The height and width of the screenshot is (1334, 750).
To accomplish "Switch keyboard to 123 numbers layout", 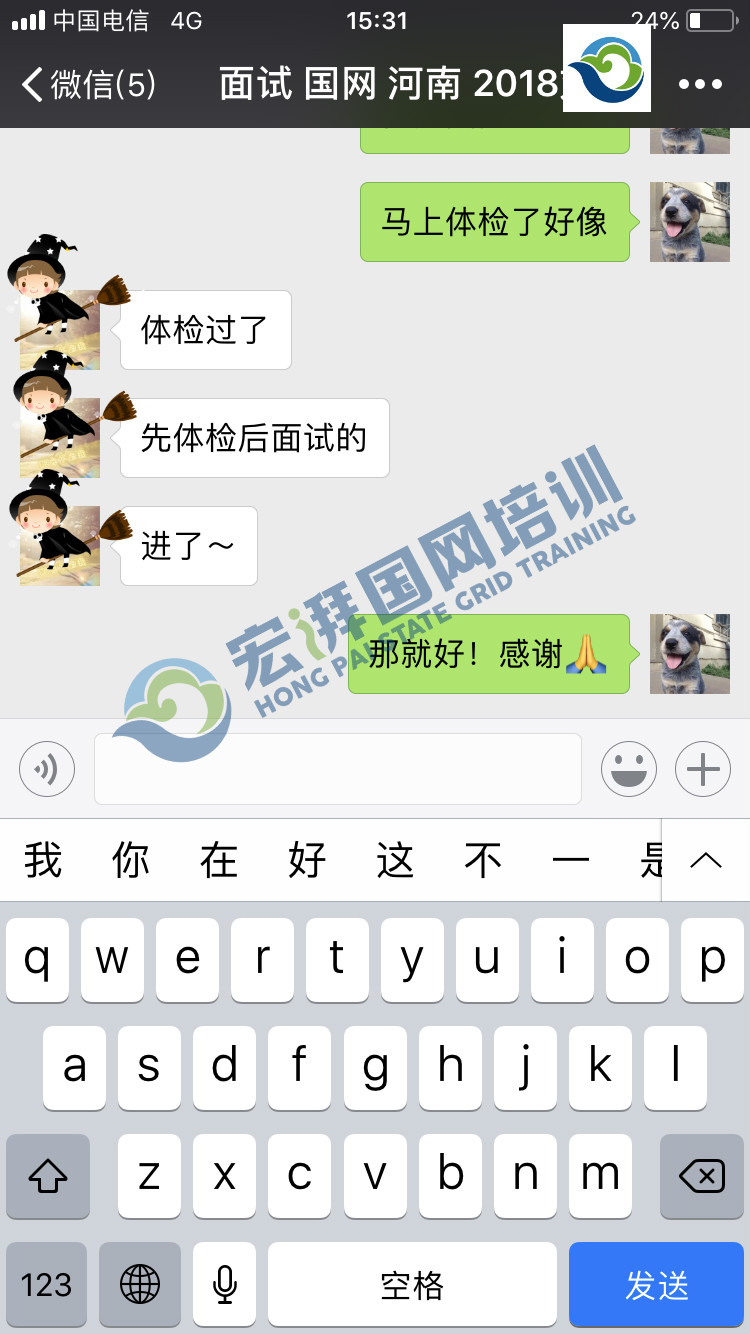I will coord(47,1285).
